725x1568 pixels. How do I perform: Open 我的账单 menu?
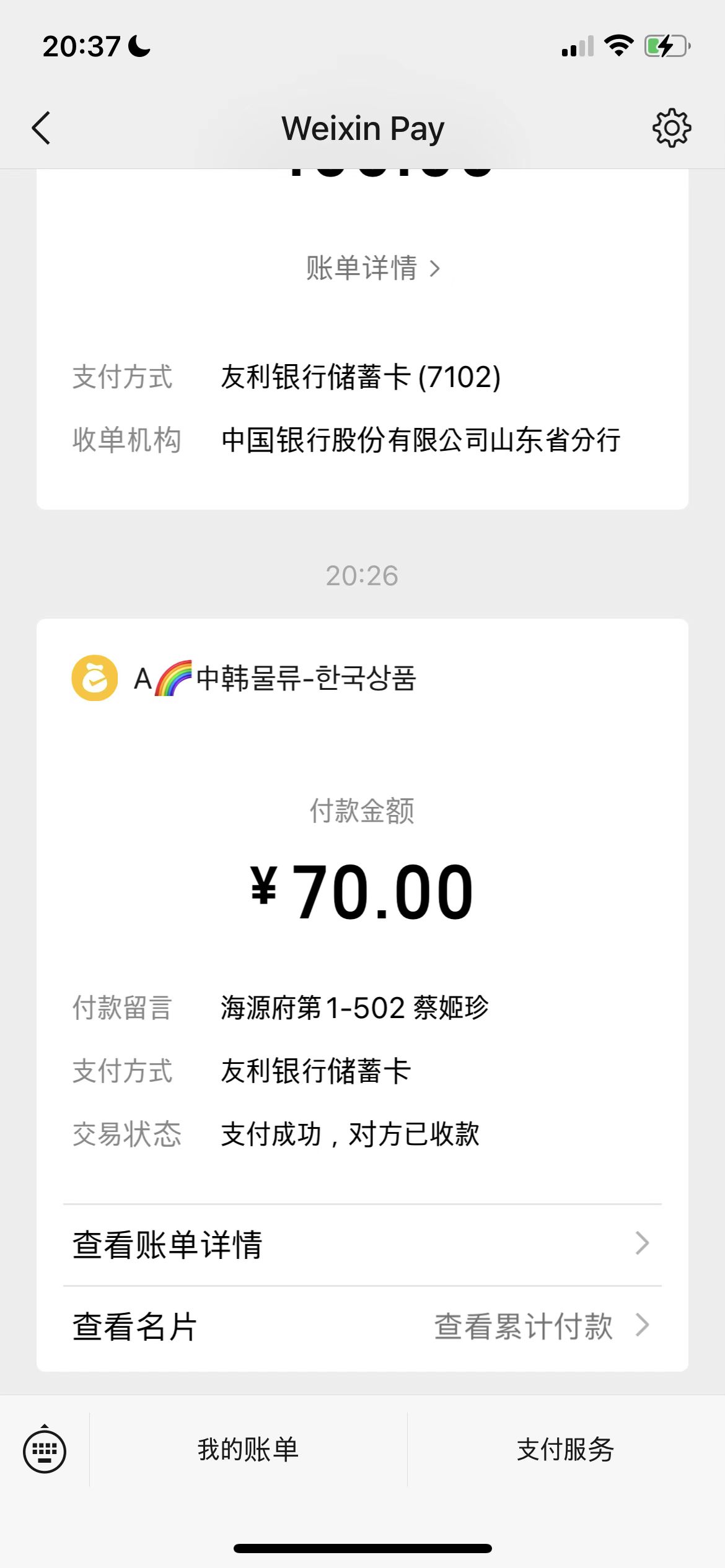[248, 1450]
